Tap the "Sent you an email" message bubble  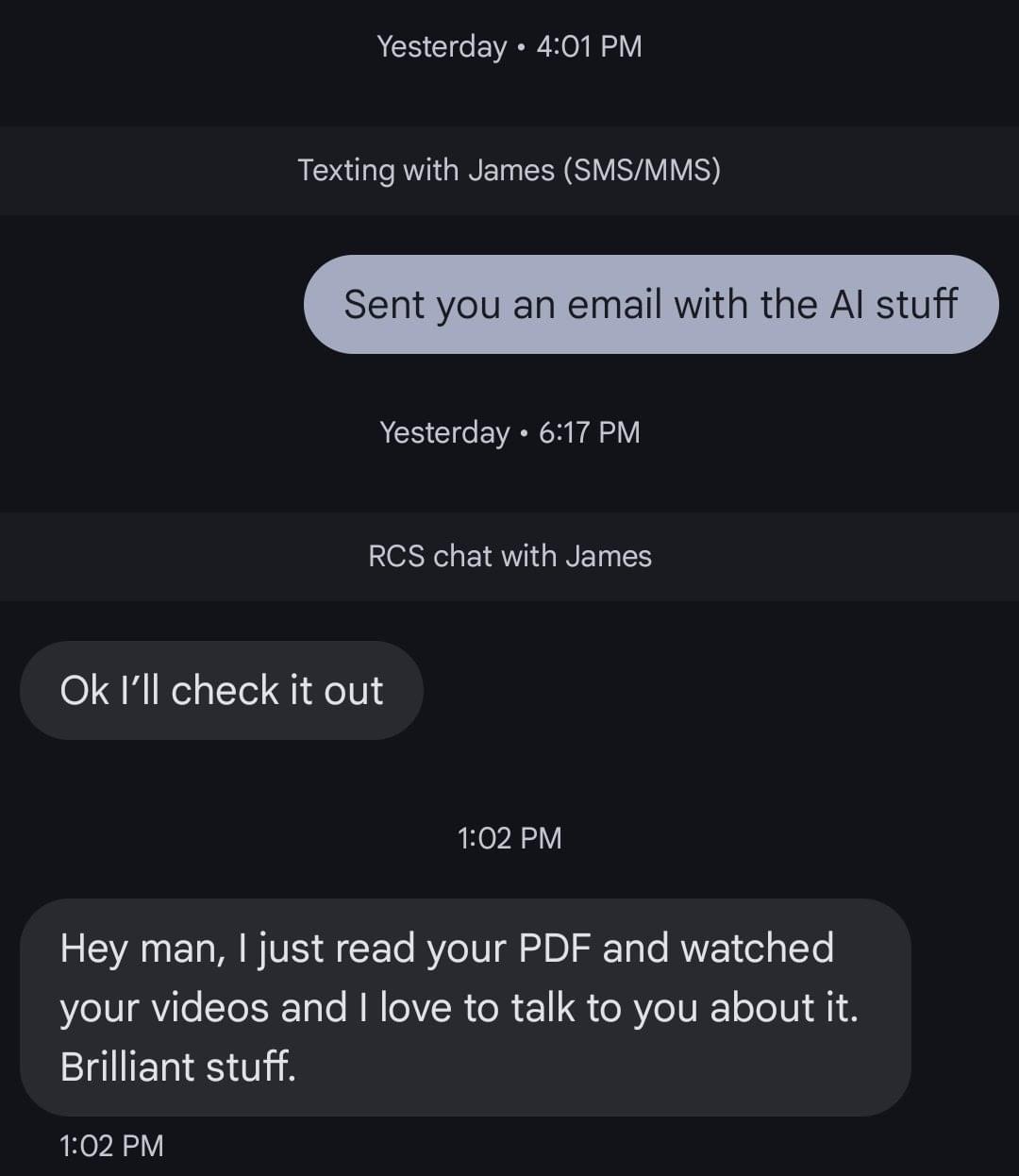tap(650, 305)
